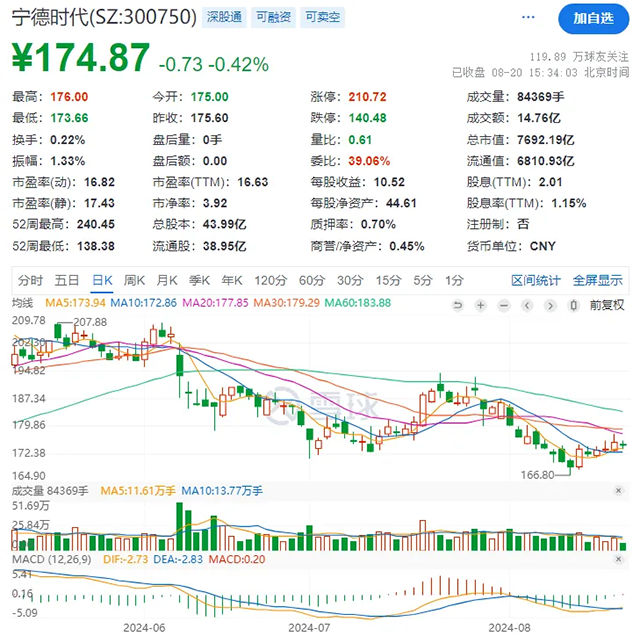The width and height of the screenshot is (640, 636).
Task: Open the 周K chart tab
Action: (135, 280)
